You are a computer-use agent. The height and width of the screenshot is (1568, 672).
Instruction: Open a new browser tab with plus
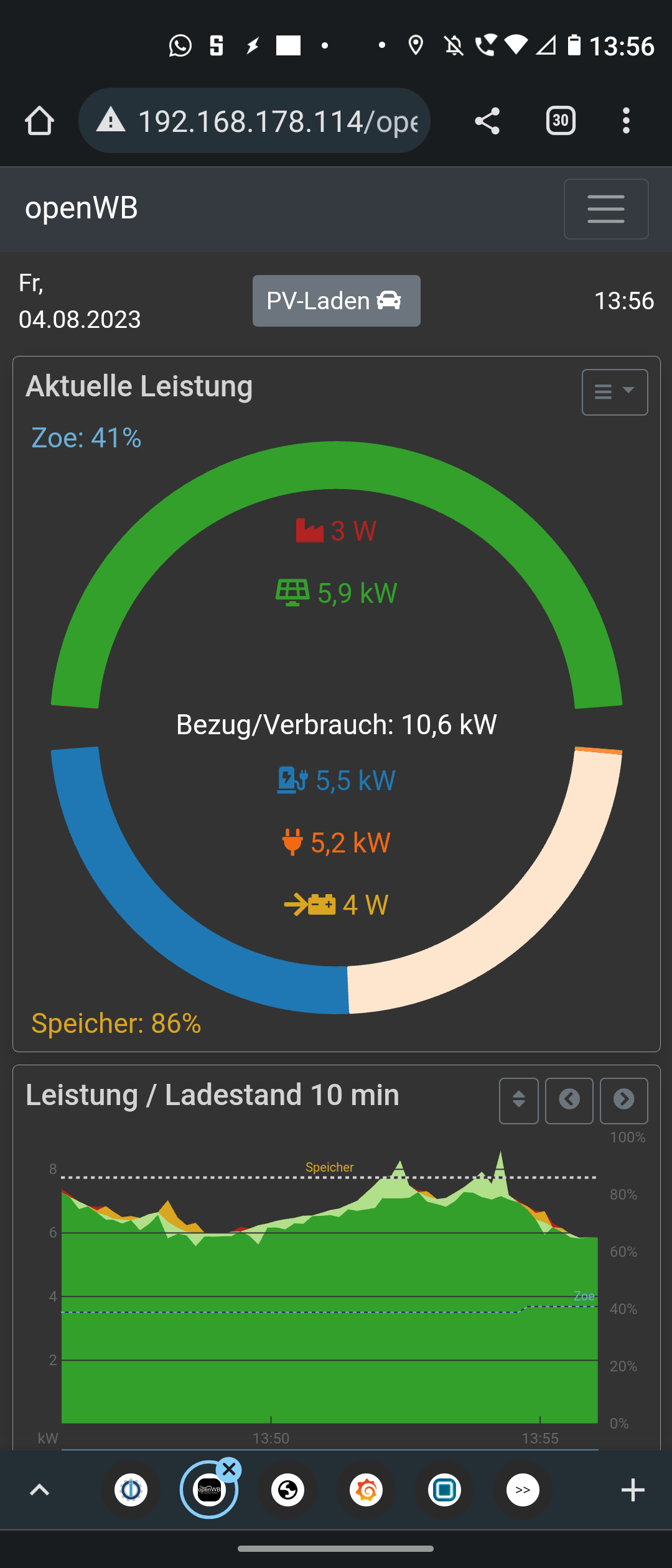(633, 1490)
